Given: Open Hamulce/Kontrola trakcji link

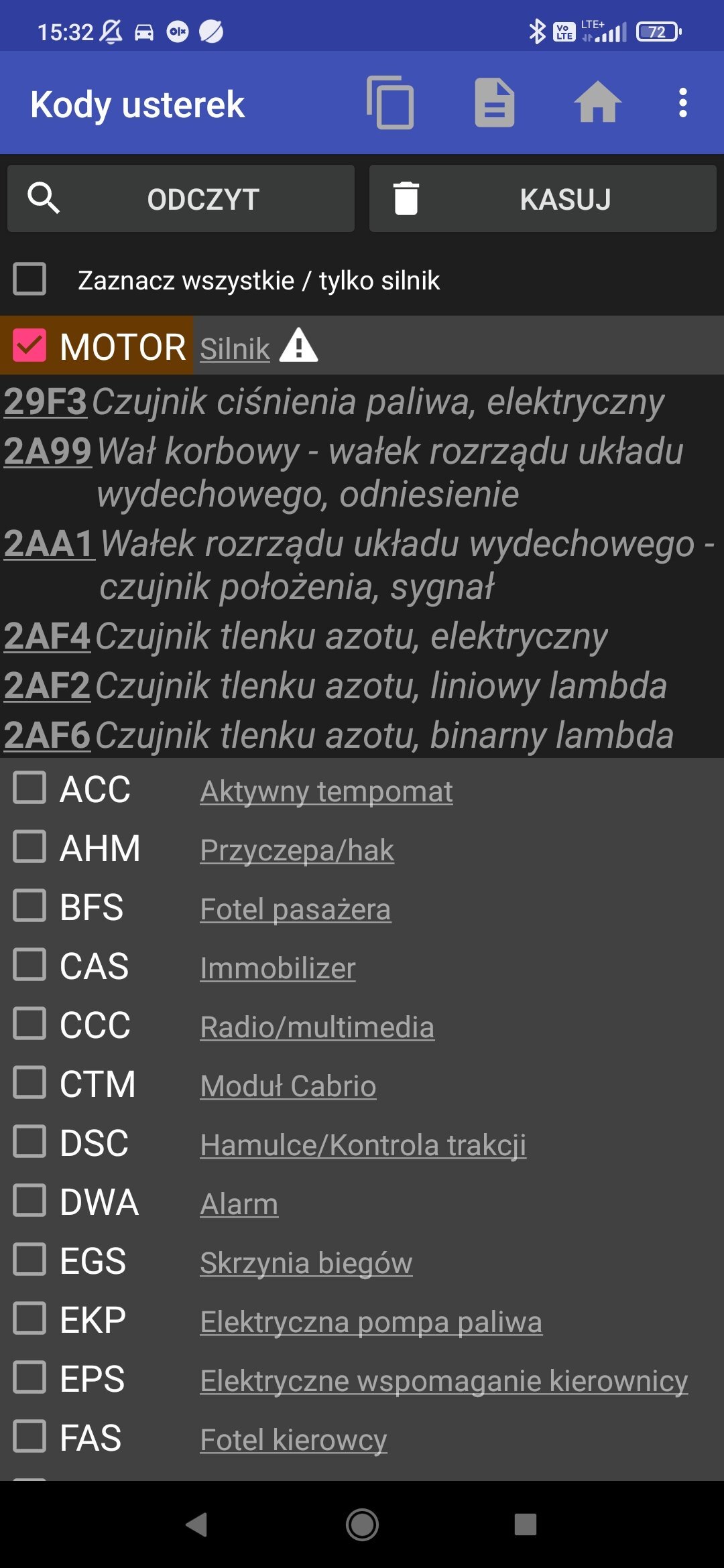Looking at the screenshot, I should [x=363, y=1145].
